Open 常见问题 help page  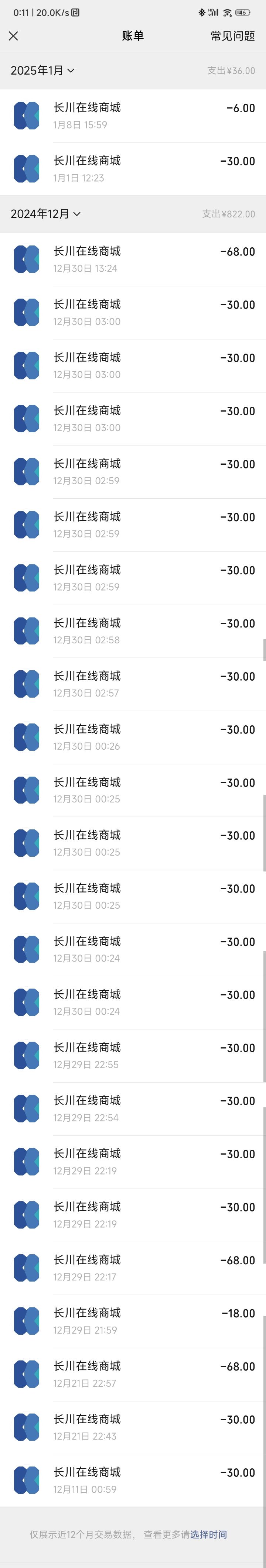tap(232, 36)
